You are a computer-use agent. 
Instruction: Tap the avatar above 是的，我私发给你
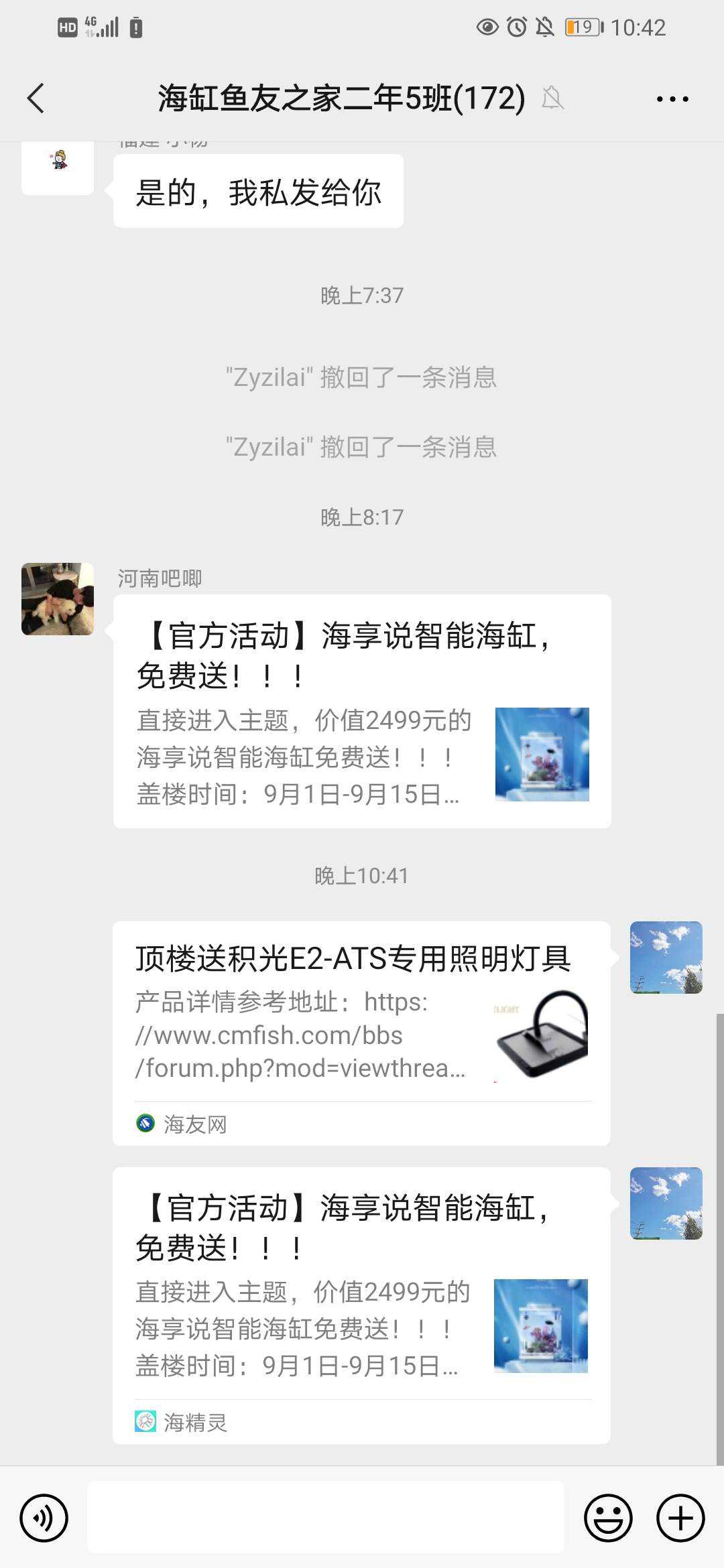pos(58,166)
